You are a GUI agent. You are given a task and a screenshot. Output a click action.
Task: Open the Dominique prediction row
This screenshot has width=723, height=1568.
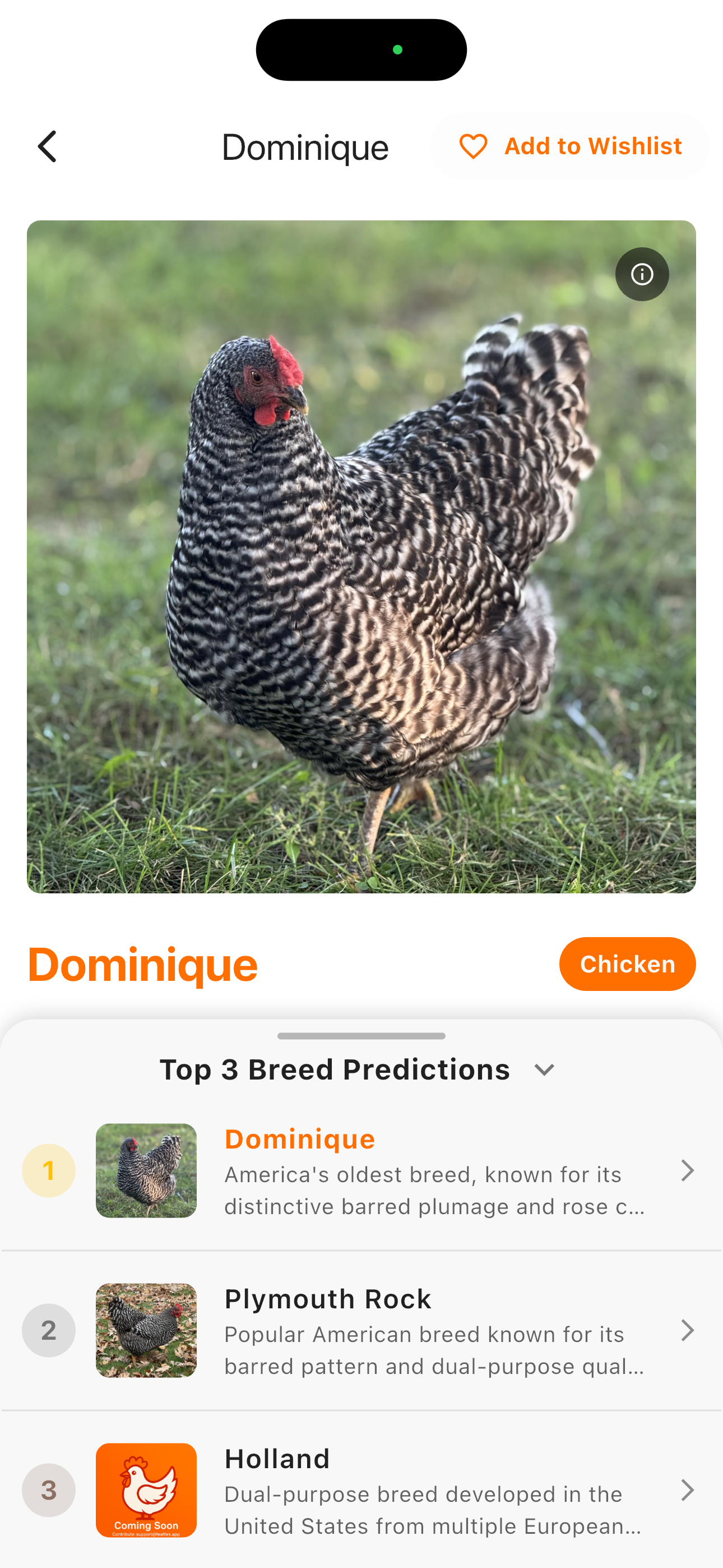361,1170
